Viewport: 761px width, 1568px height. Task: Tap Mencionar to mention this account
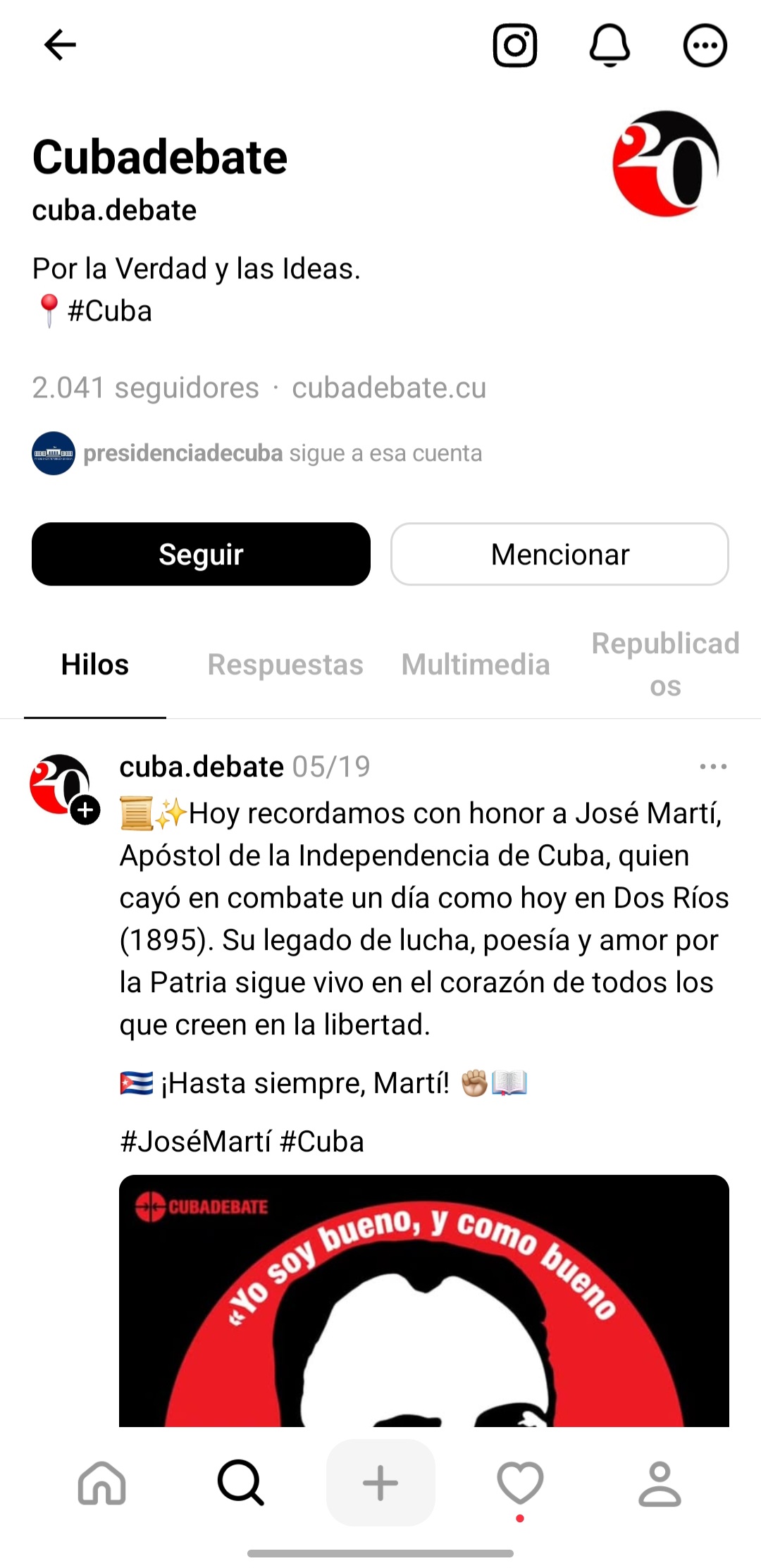pos(559,554)
